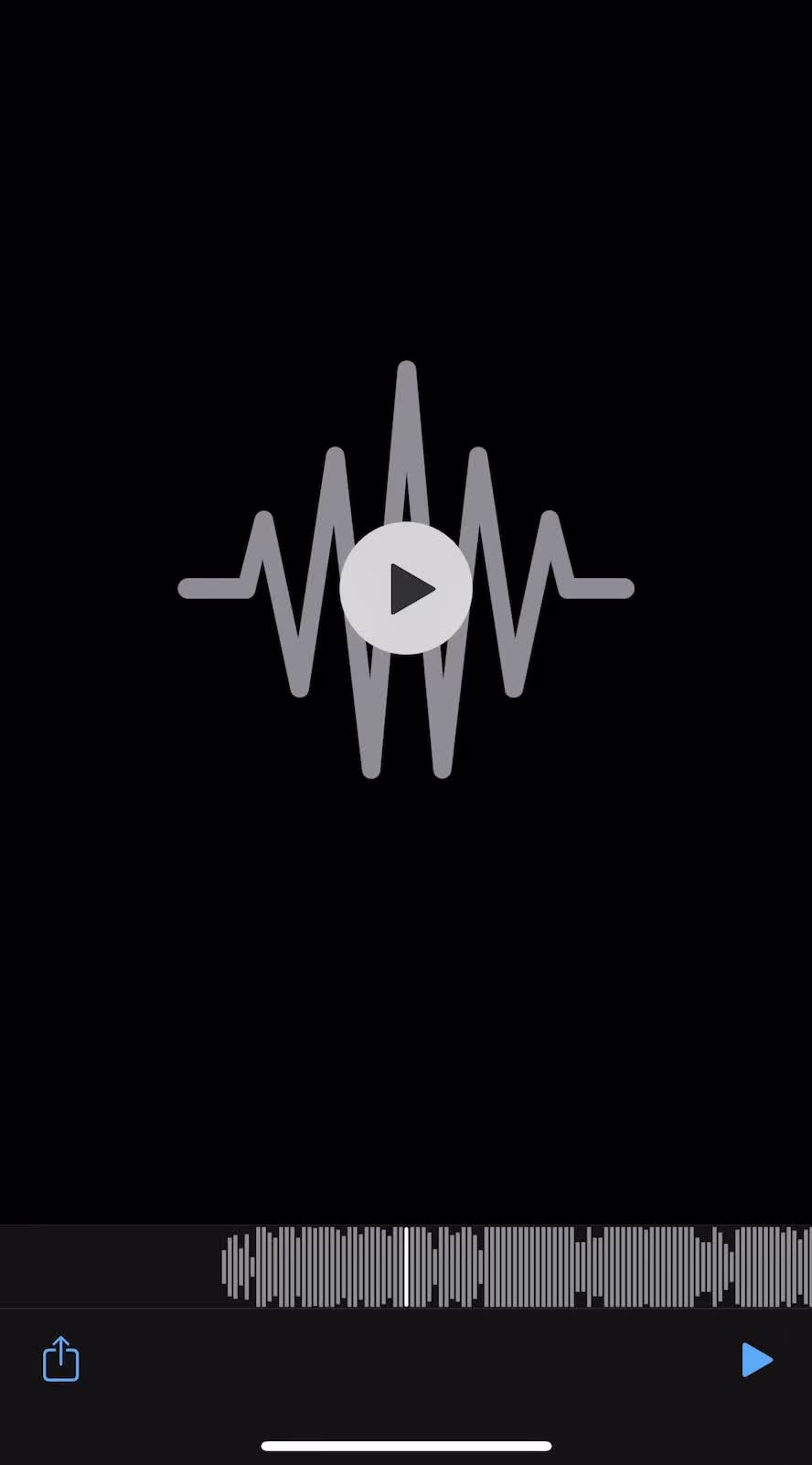Share the audio file
Screen dimensions: 812x1465
click(61, 1359)
